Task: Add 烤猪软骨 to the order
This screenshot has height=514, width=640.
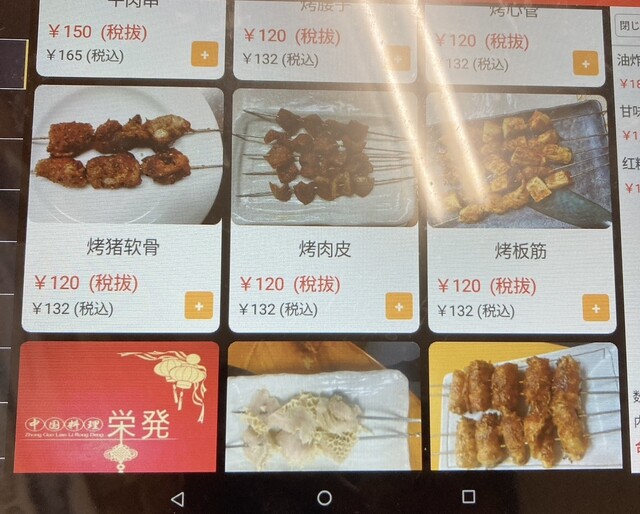Action: click(199, 305)
